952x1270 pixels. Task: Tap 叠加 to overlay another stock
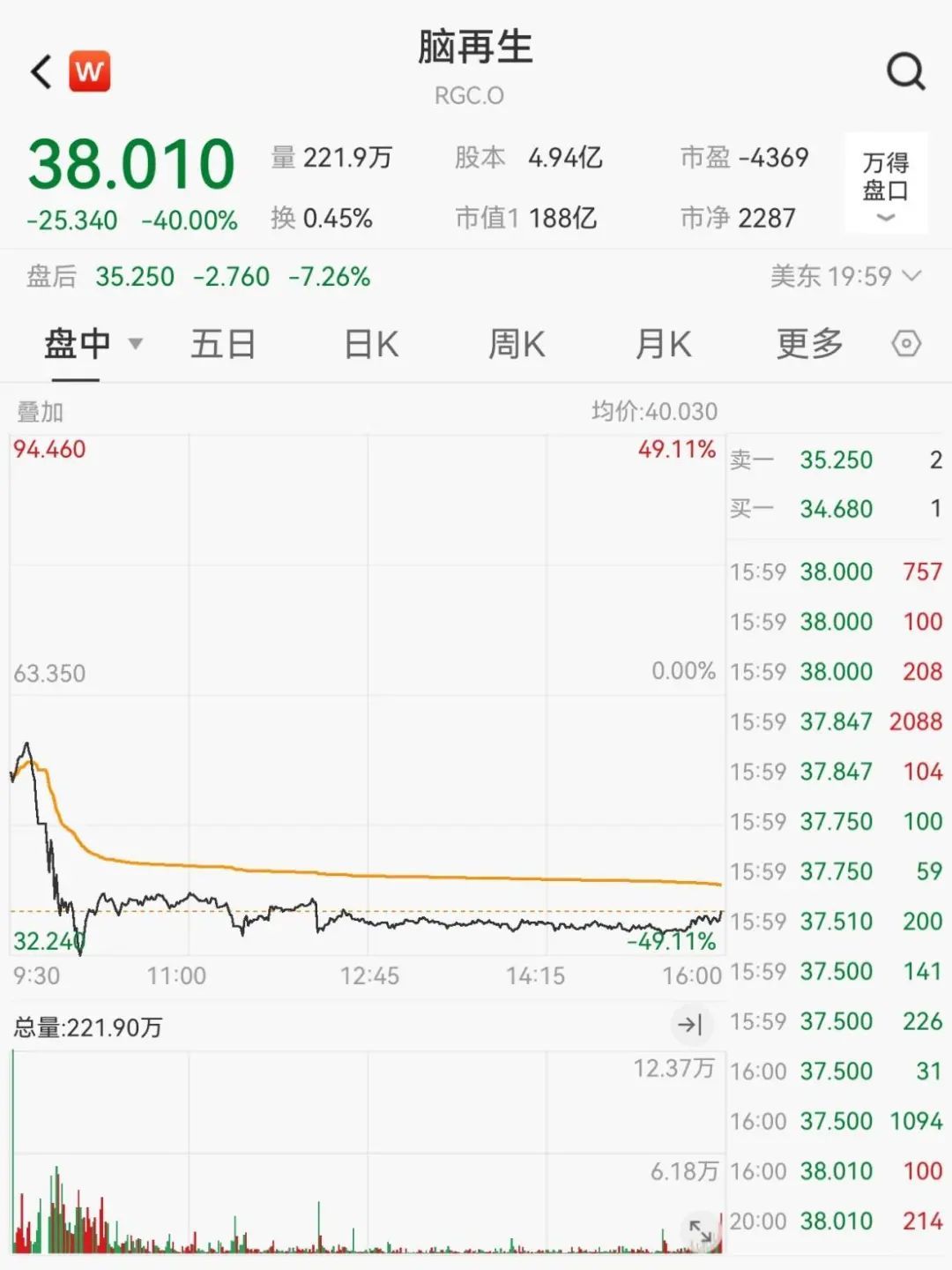[x=40, y=412]
